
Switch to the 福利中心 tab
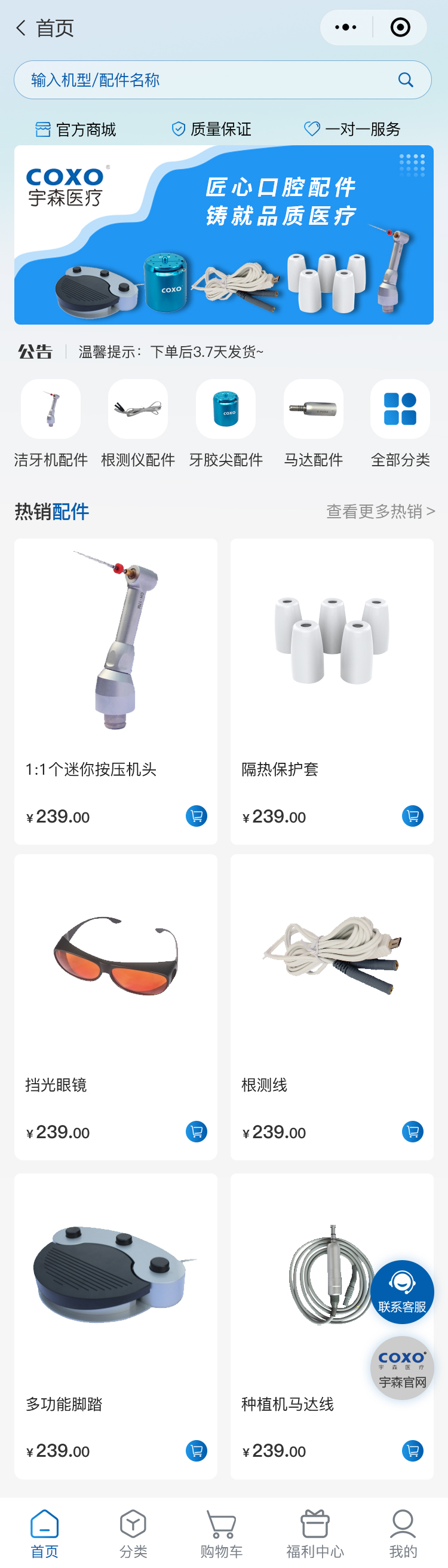coord(315,1532)
